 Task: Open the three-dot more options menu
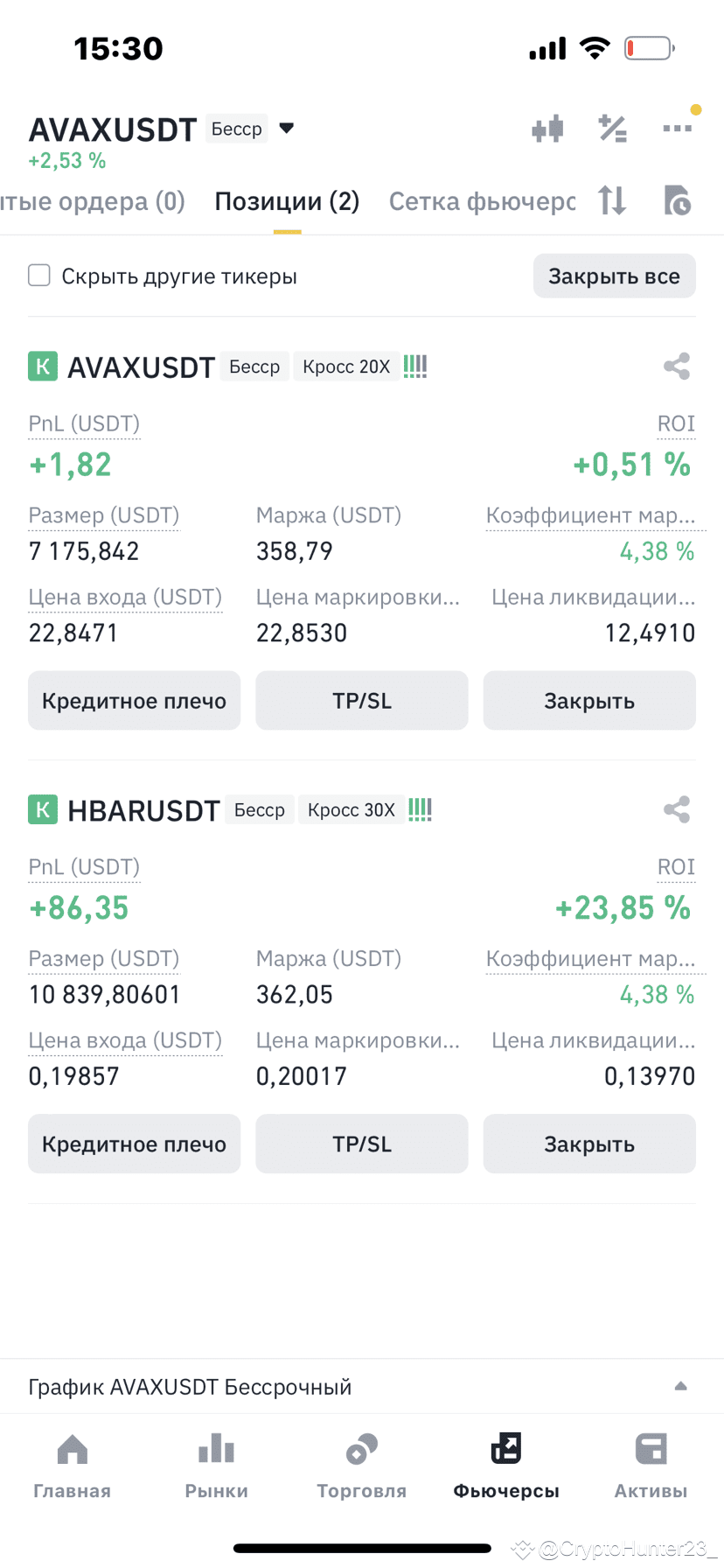click(x=676, y=128)
